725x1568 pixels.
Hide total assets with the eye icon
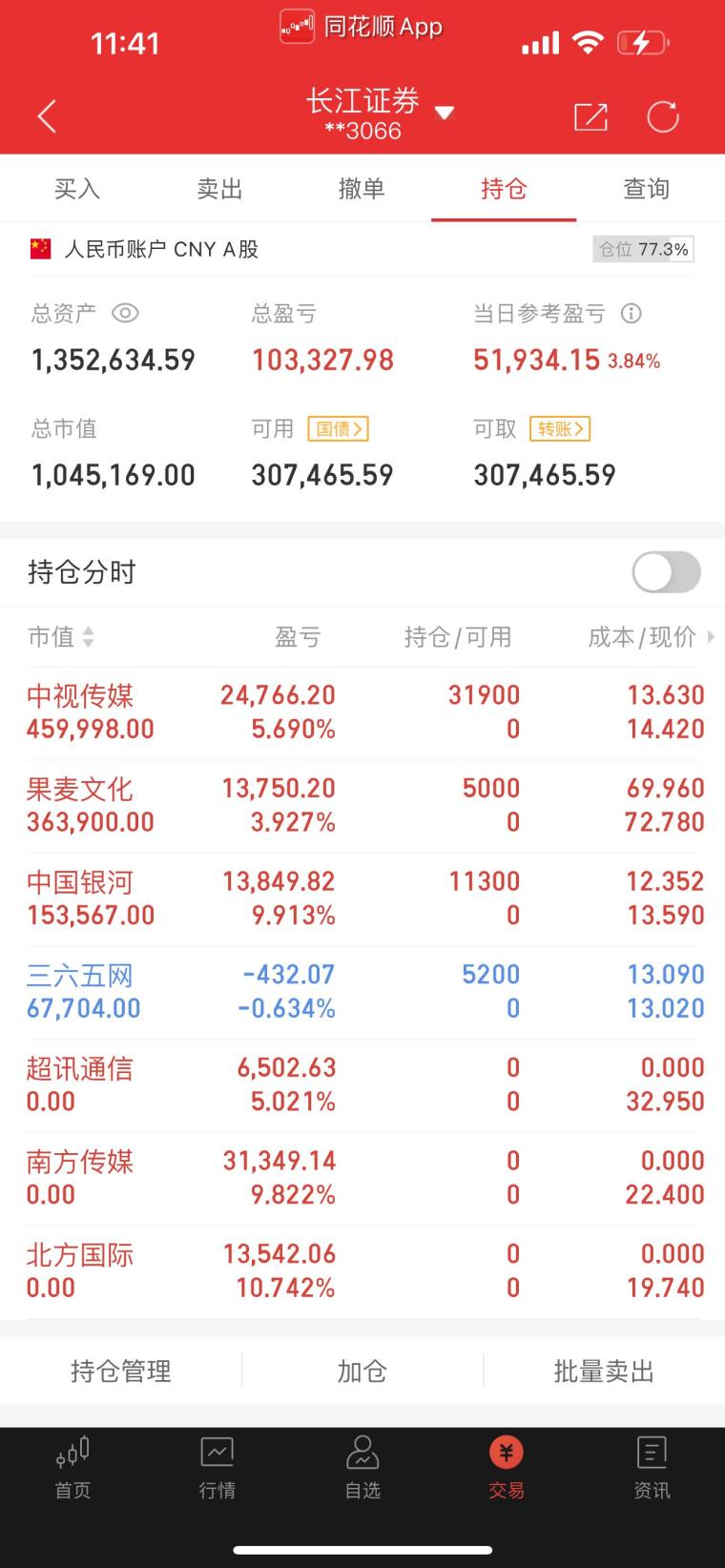point(125,313)
